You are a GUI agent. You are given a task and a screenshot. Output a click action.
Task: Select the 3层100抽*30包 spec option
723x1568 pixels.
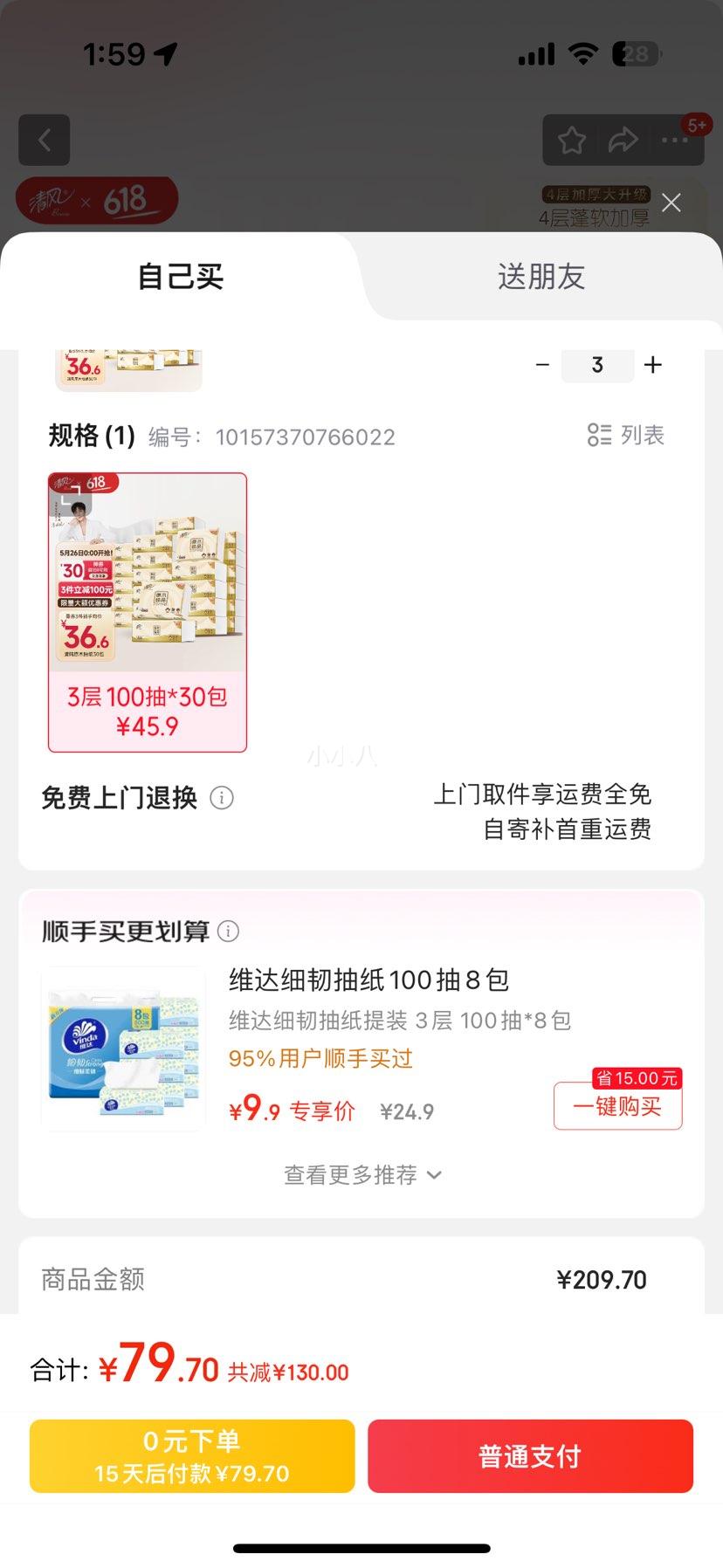tap(148, 612)
